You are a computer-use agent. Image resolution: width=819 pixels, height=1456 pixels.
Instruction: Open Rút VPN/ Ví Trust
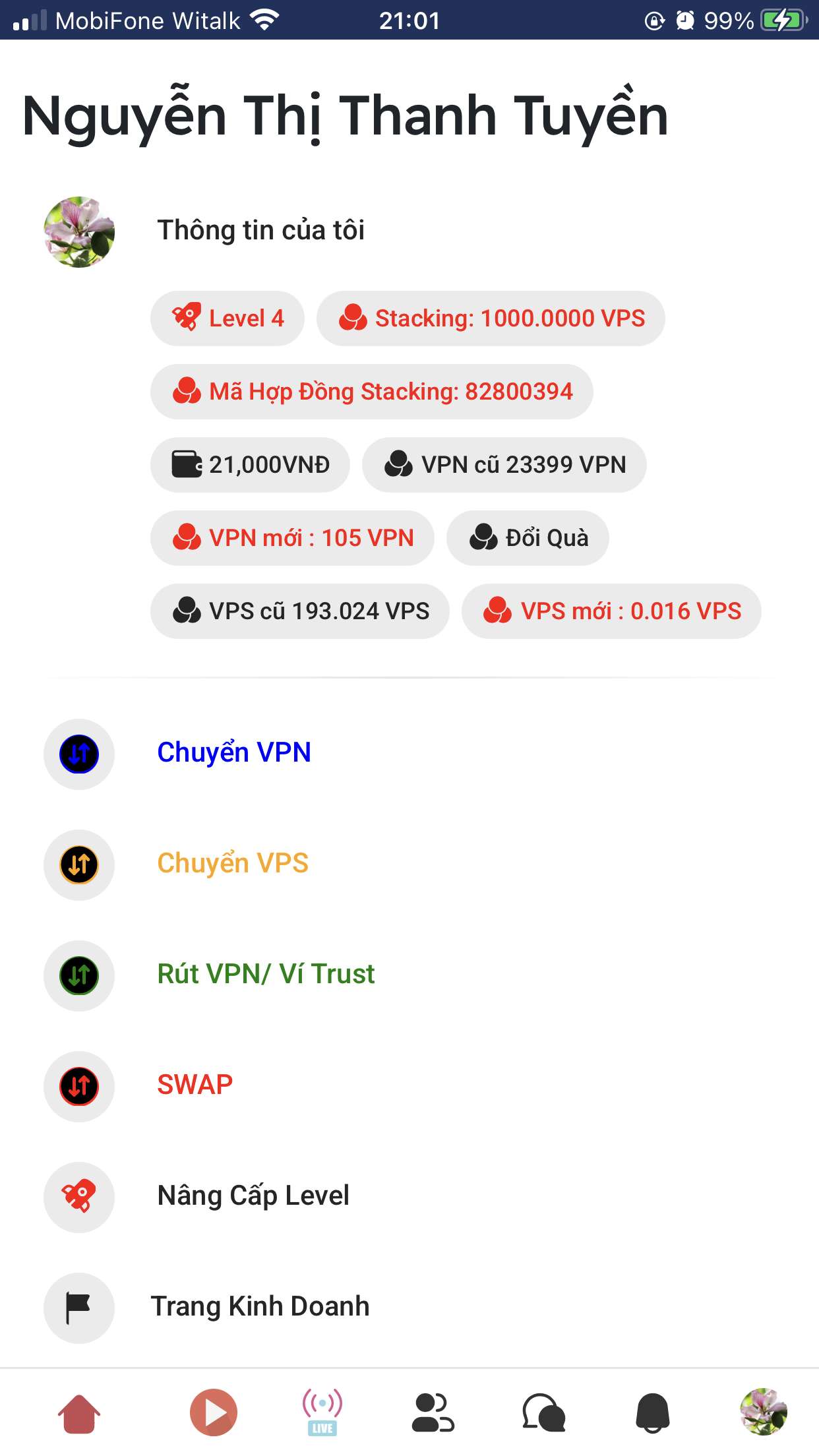pyautogui.click(x=266, y=975)
